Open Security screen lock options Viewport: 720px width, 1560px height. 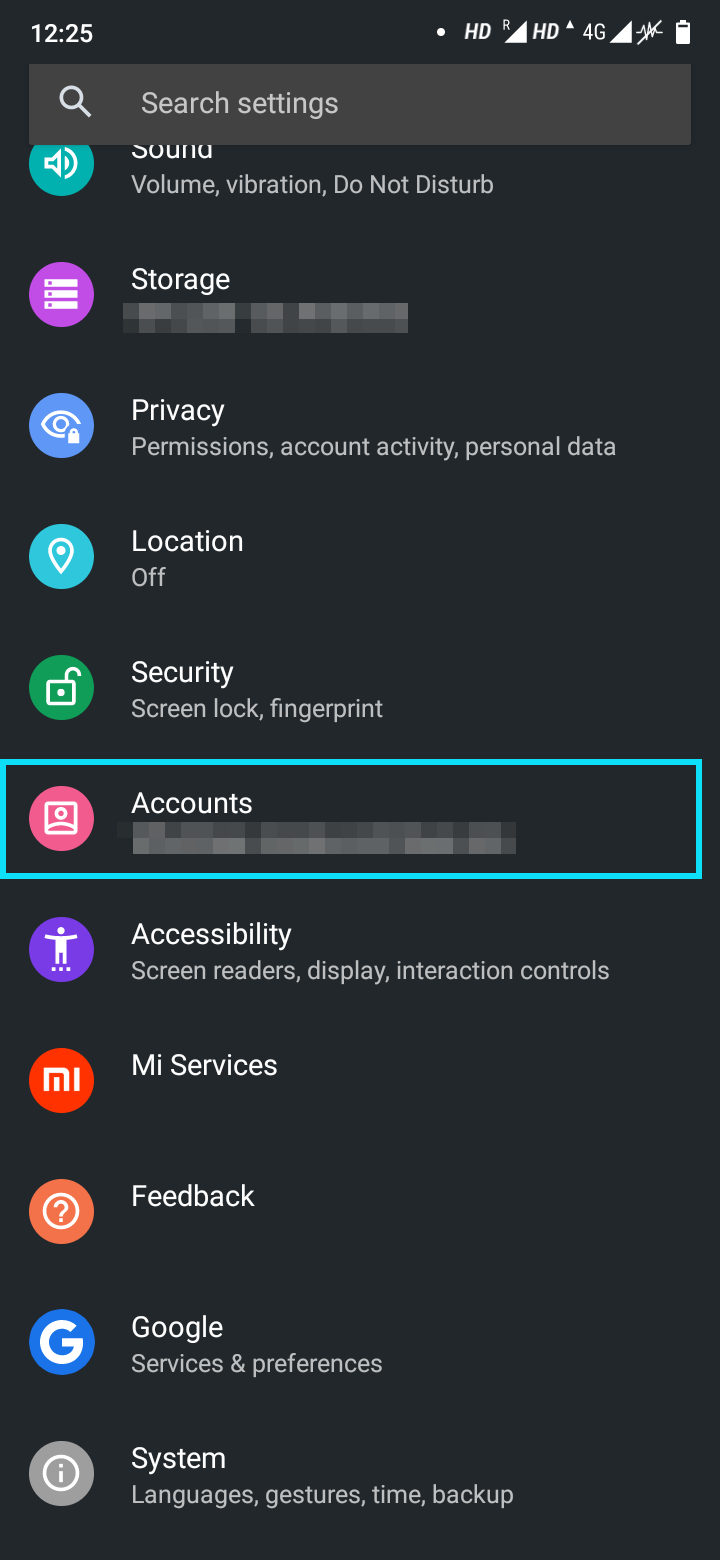point(360,688)
